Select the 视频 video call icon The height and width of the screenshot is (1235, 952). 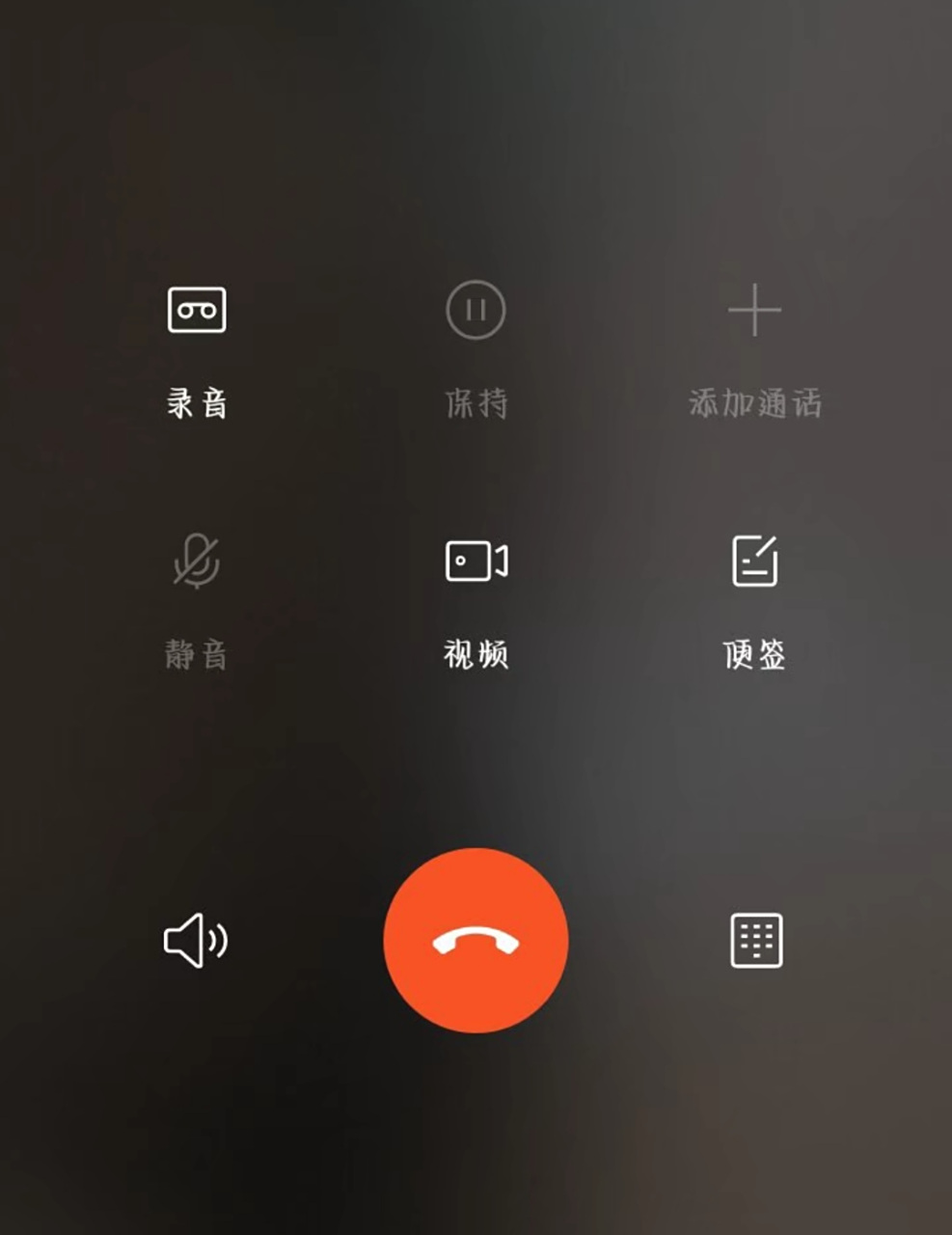(x=476, y=560)
